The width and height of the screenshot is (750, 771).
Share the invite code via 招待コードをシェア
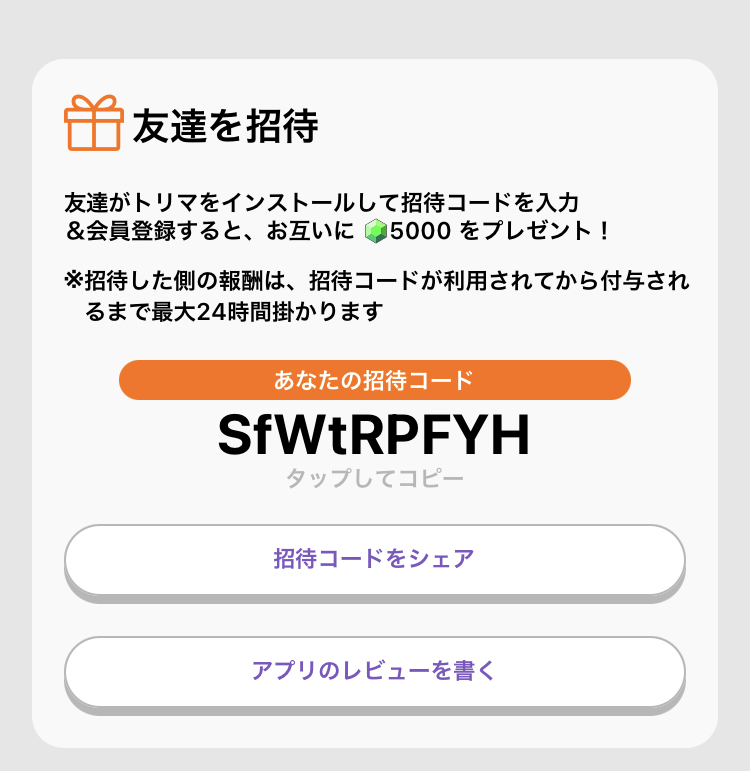coord(374,558)
